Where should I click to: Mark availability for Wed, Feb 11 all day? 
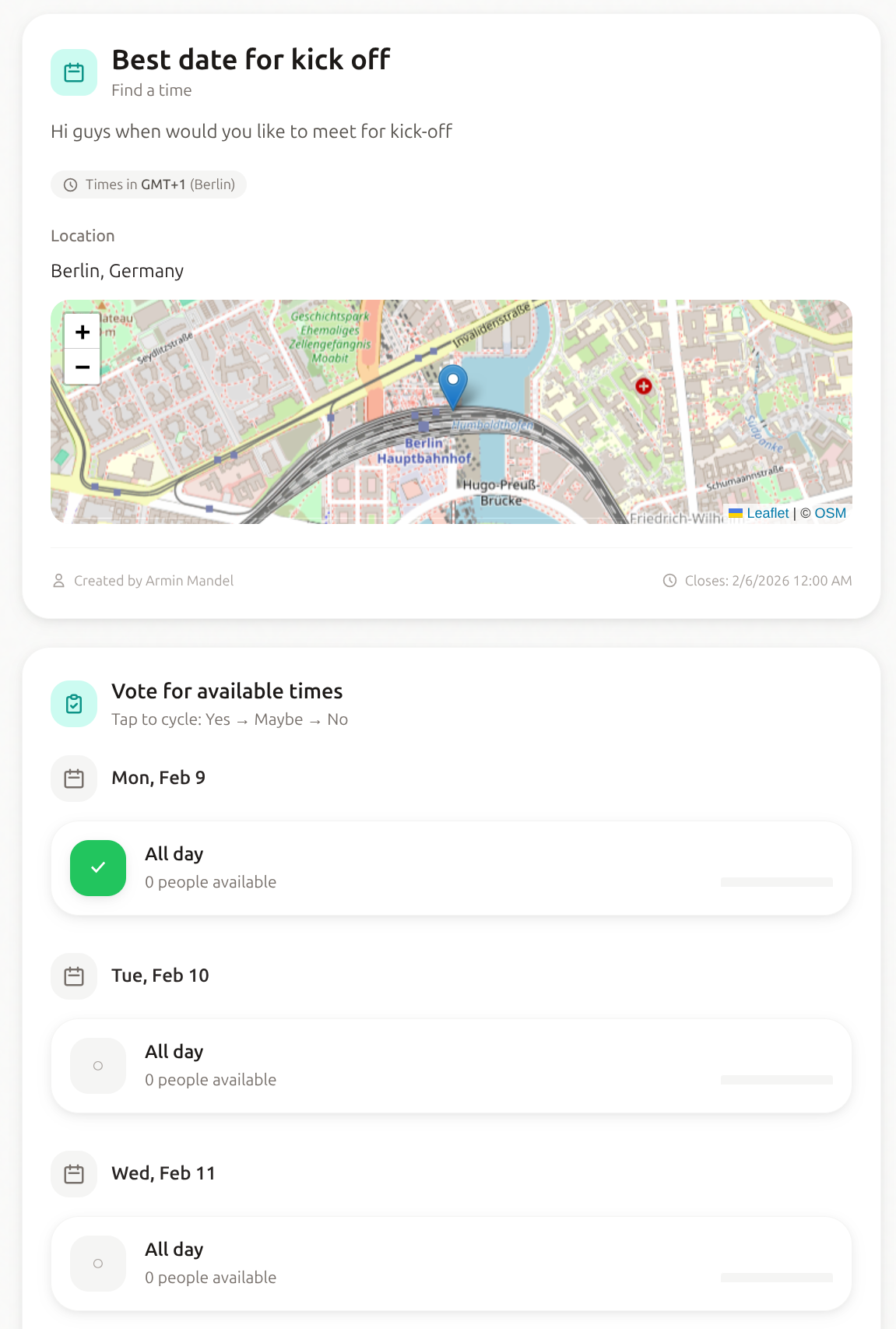(x=98, y=1264)
